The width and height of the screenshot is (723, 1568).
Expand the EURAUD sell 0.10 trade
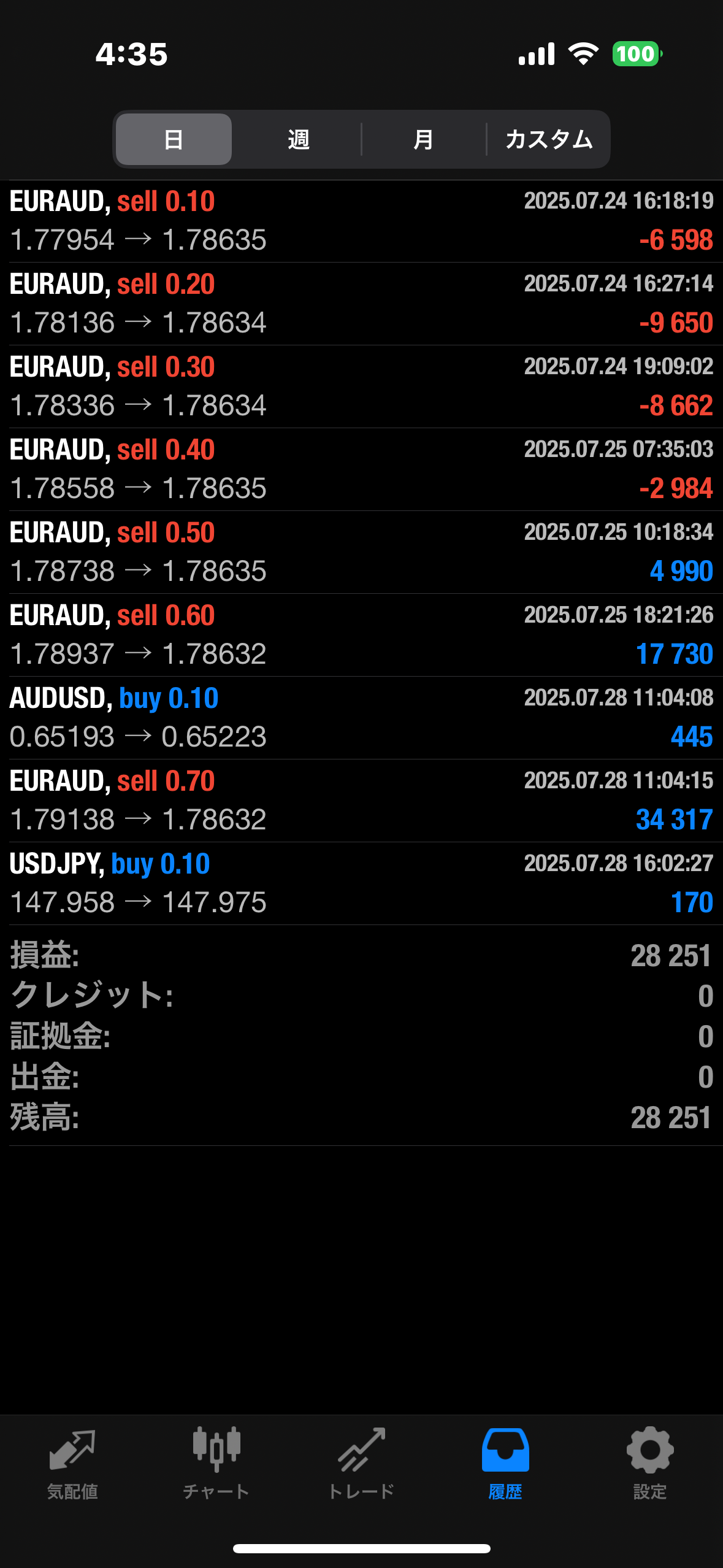pyautogui.click(x=361, y=221)
